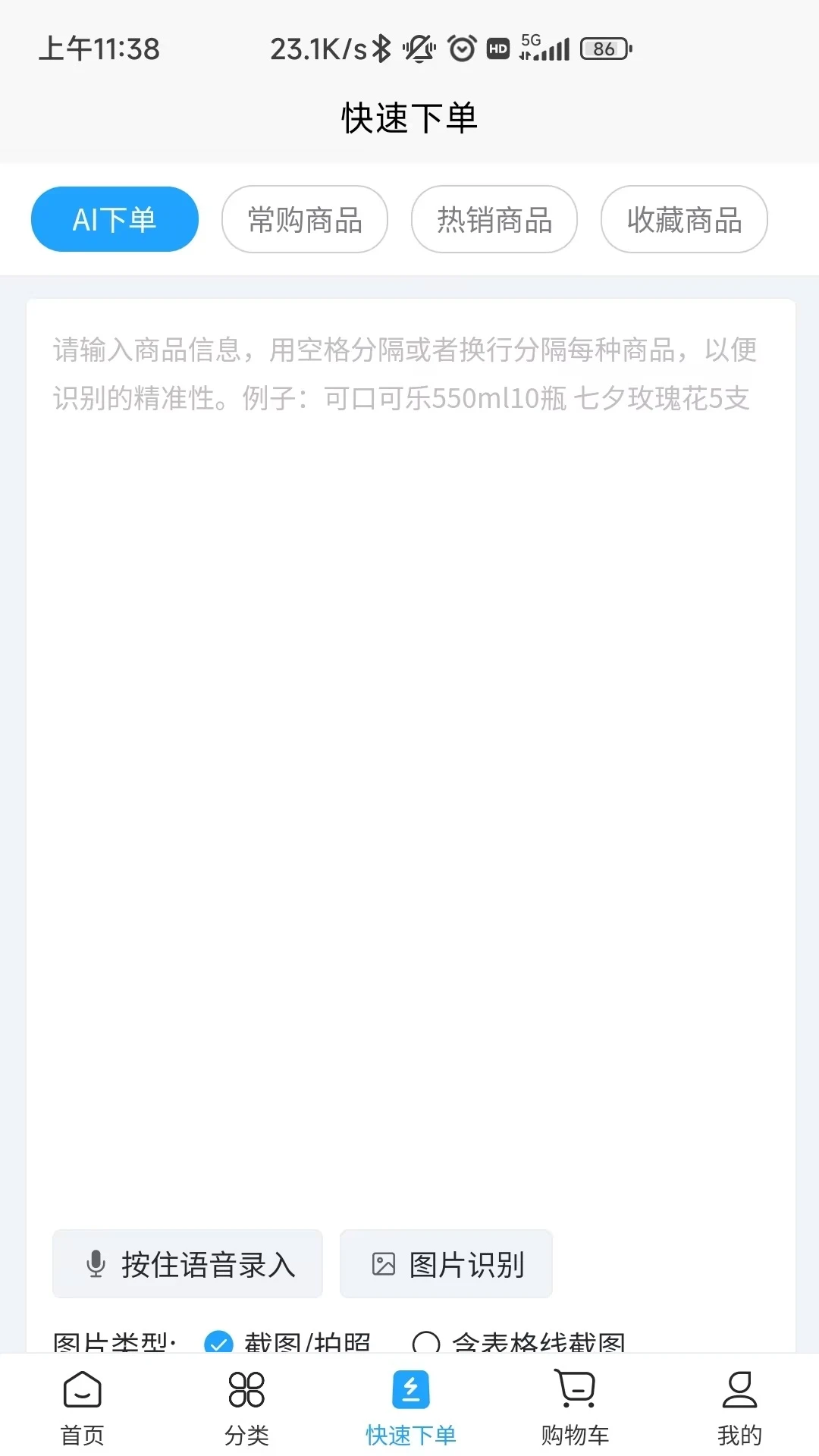Screen dimensions: 819x1456
Task: Tap 快速下单 in bottom navigation
Action: point(411,1407)
